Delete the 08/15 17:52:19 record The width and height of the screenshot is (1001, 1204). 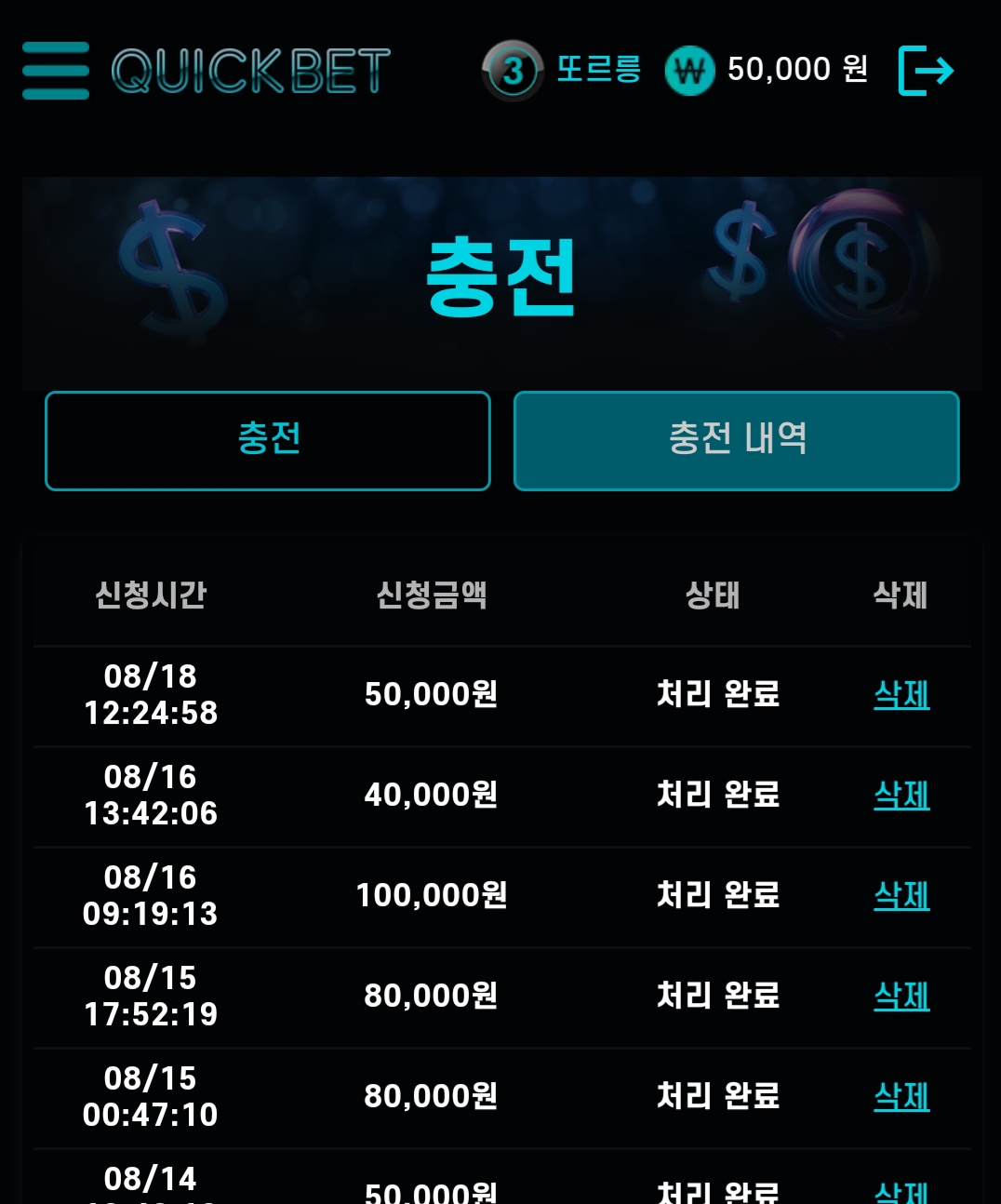tap(901, 997)
